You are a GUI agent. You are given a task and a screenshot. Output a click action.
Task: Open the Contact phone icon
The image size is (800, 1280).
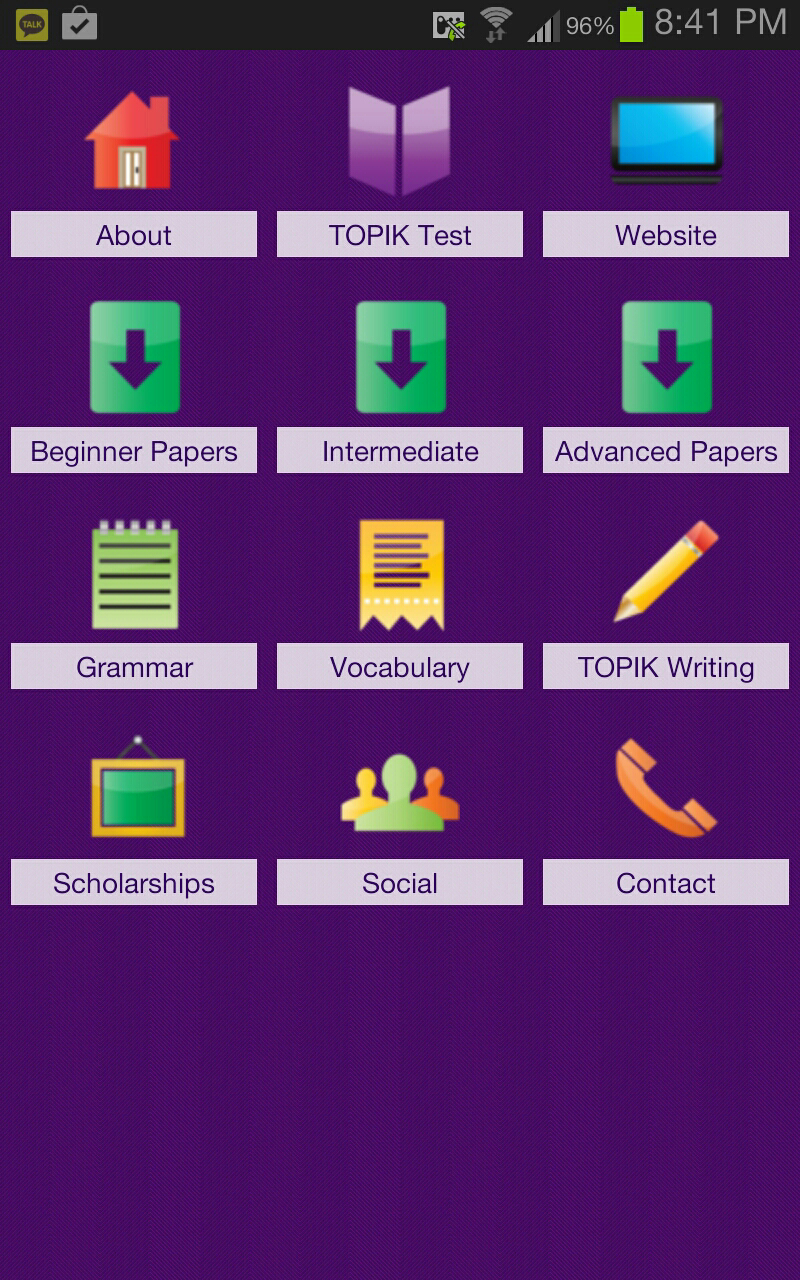coord(665,790)
